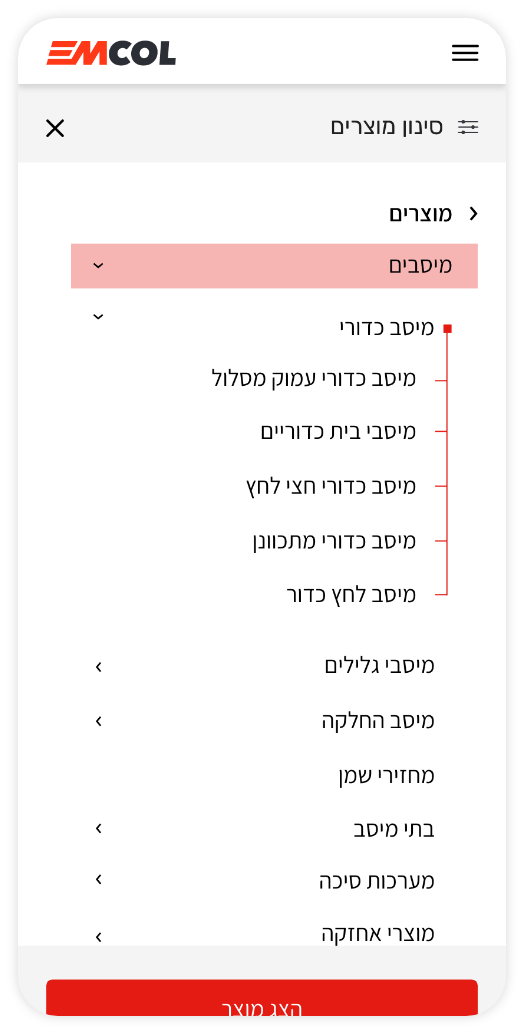Choose מיסב כדורי חצי לחץ
524x1034 pixels.
[x=331, y=487]
